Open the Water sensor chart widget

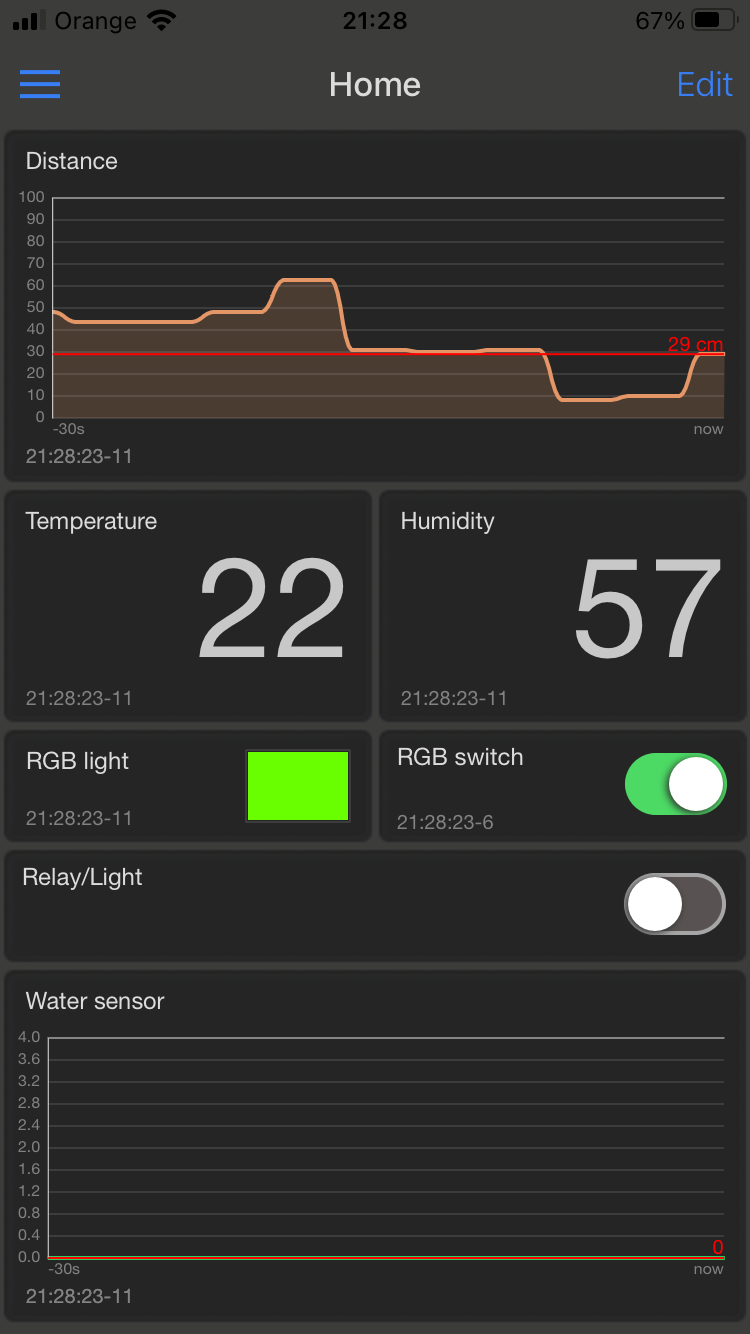375,1140
